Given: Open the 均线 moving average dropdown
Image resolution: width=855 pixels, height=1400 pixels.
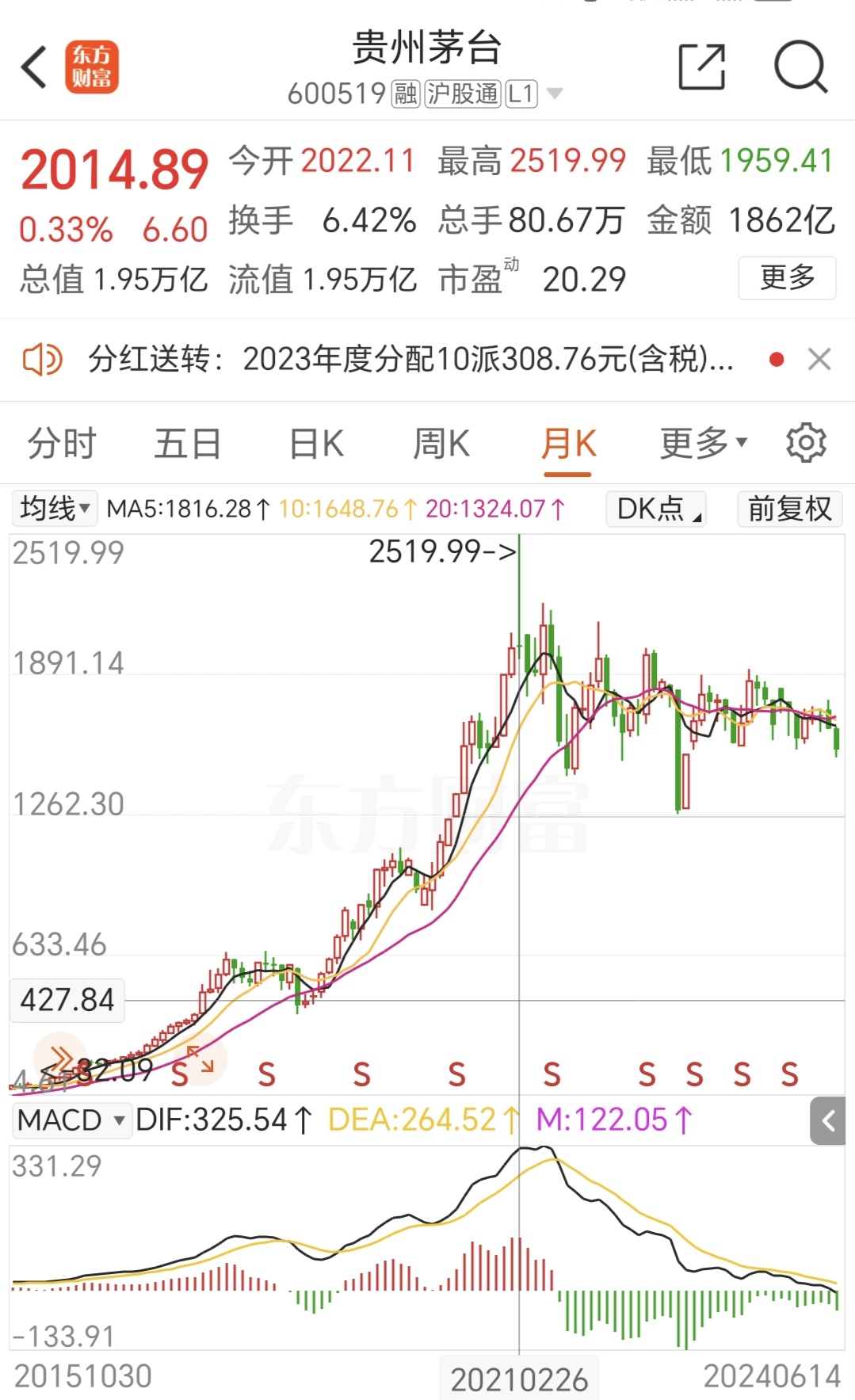Looking at the screenshot, I should (x=52, y=509).
